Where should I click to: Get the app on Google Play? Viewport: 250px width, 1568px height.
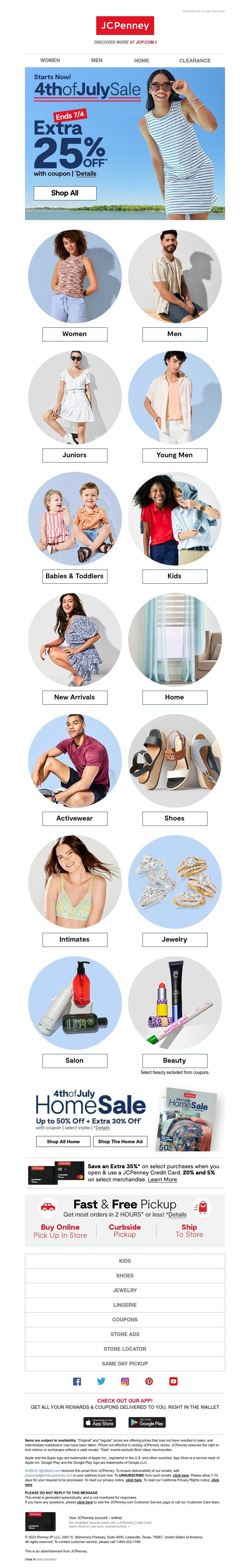click(x=147, y=1423)
